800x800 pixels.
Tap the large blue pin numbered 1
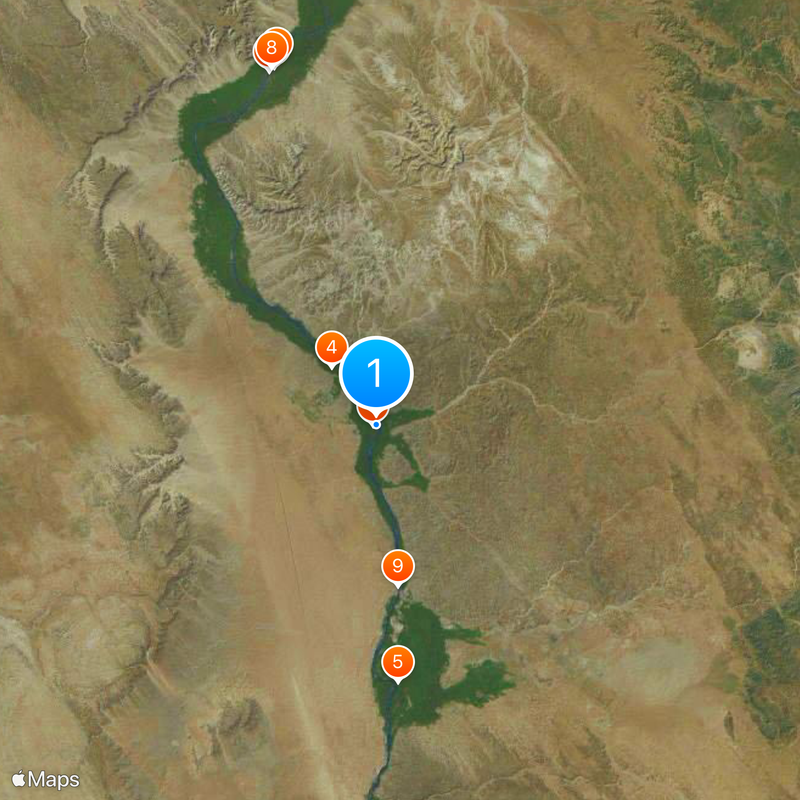[x=376, y=374]
